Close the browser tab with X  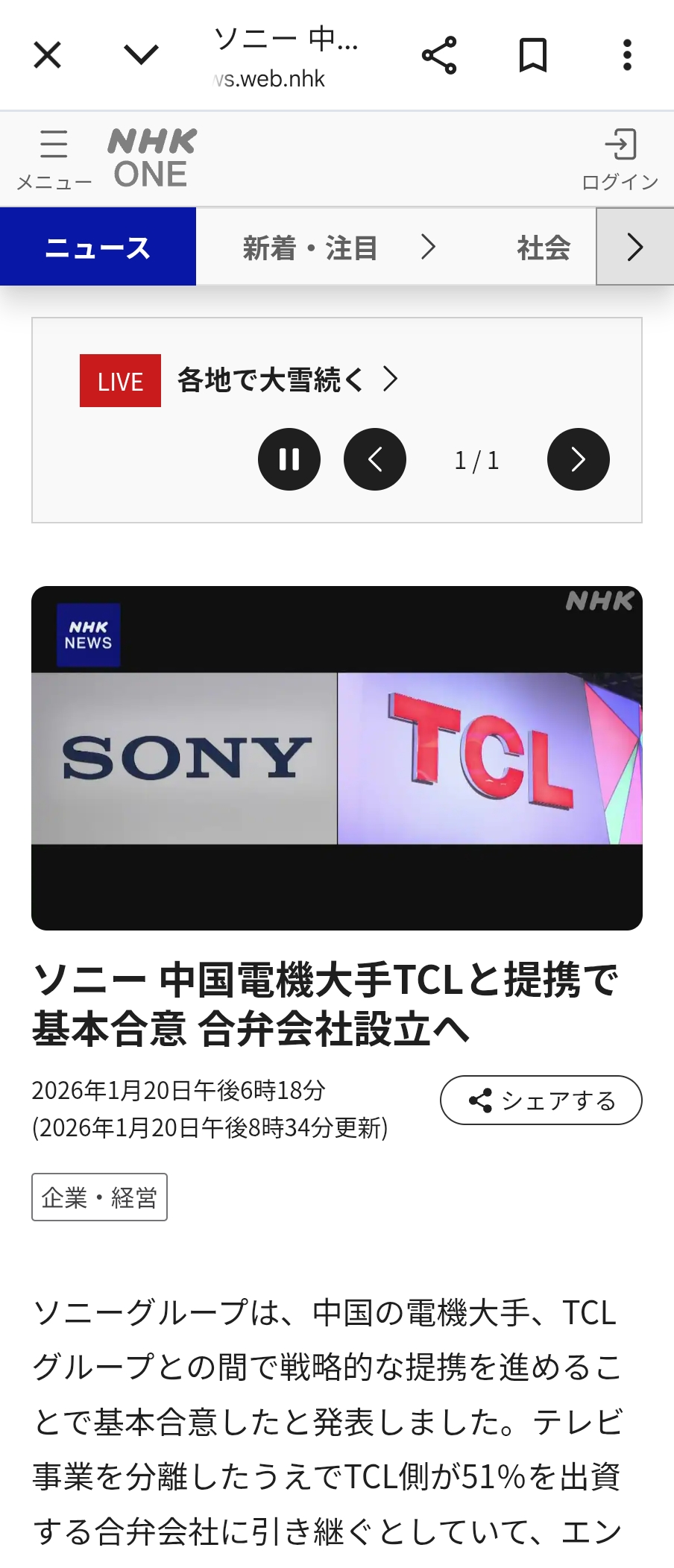tap(48, 55)
